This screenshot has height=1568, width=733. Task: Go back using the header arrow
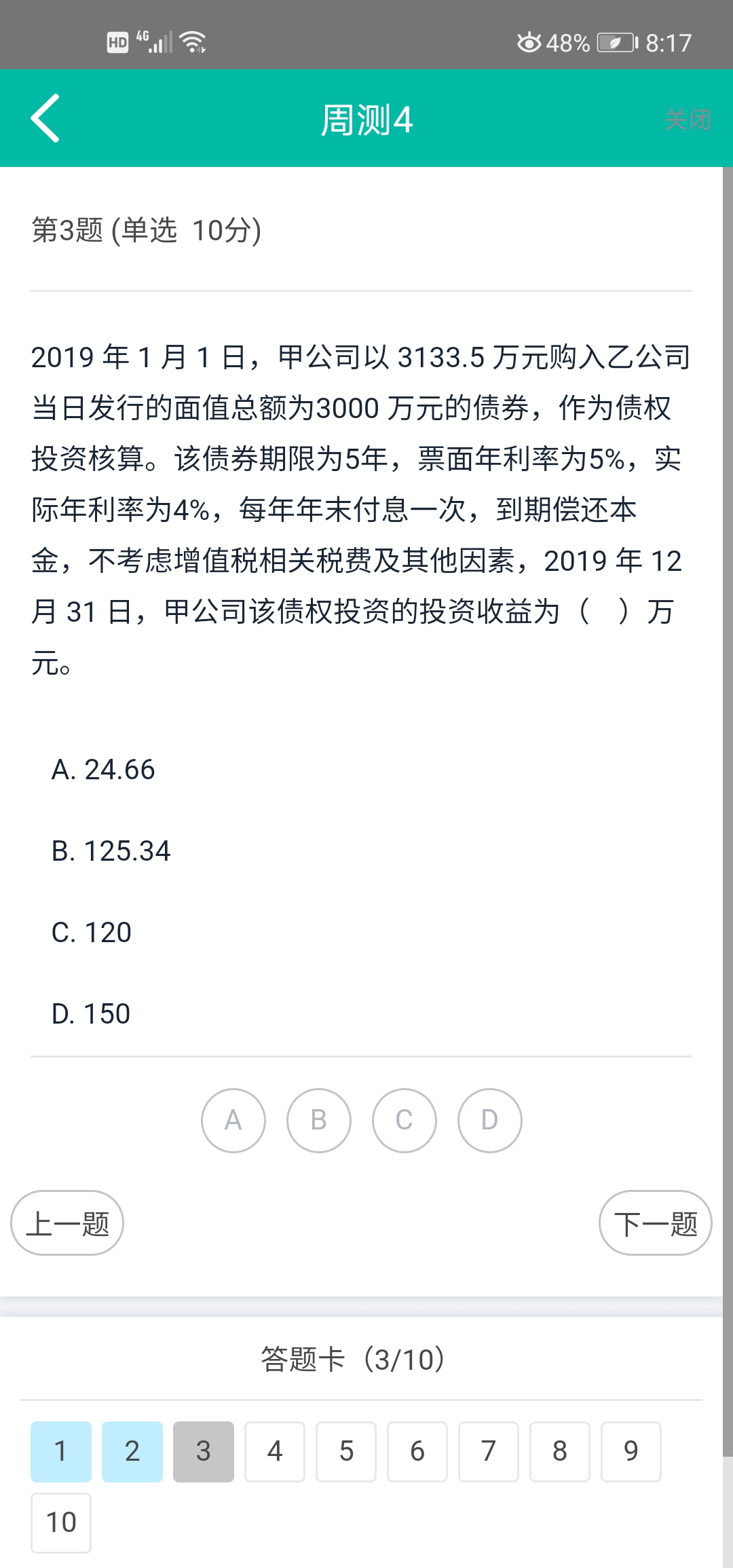45,119
